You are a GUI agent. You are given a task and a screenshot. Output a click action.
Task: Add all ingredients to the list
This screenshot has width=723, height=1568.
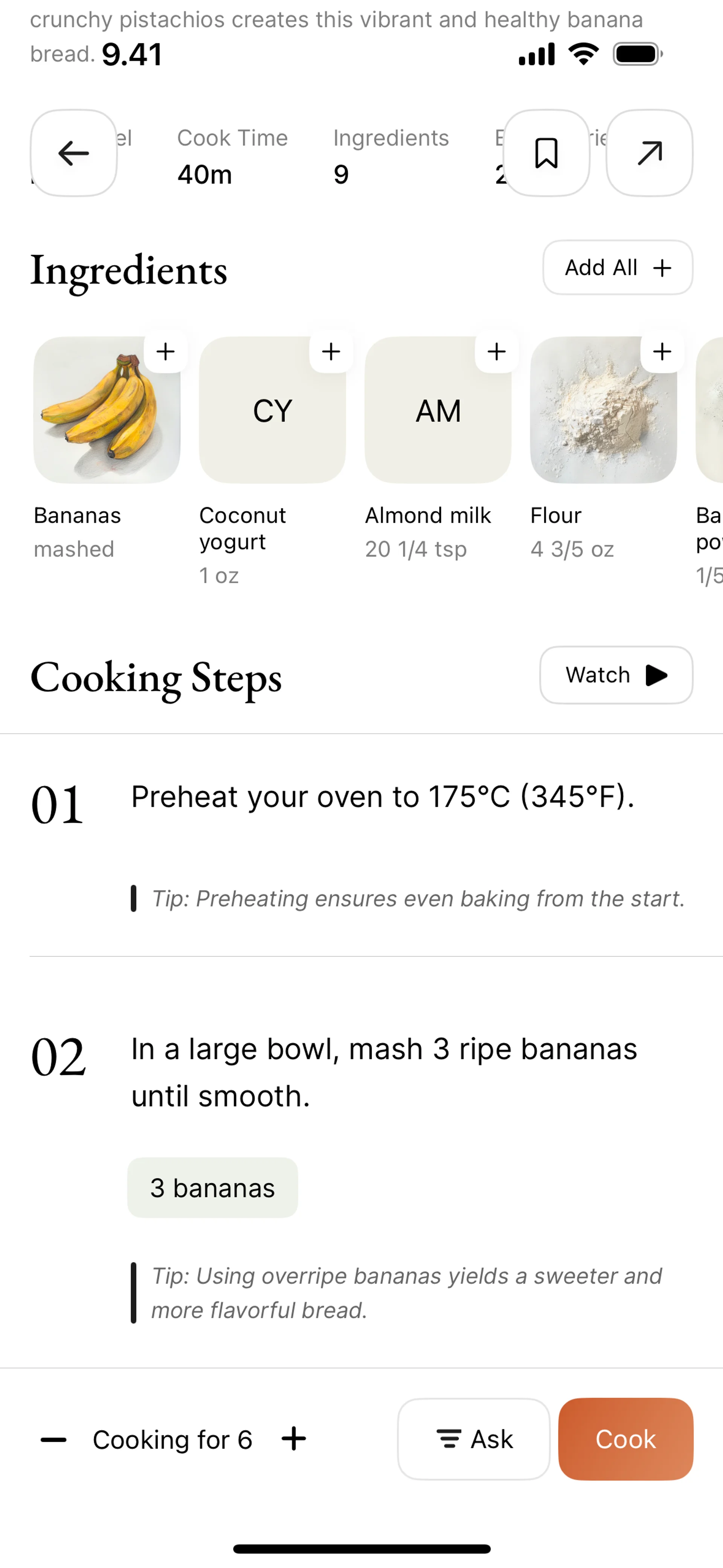point(617,267)
